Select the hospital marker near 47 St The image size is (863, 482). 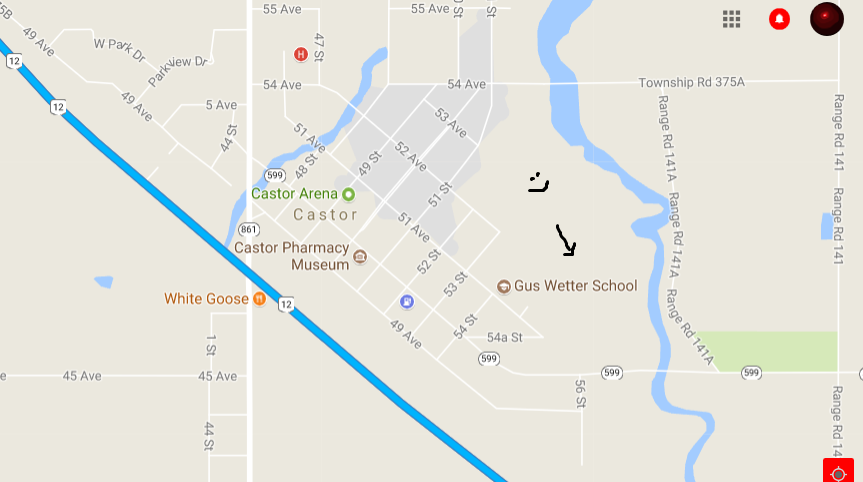[x=300, y=54]
